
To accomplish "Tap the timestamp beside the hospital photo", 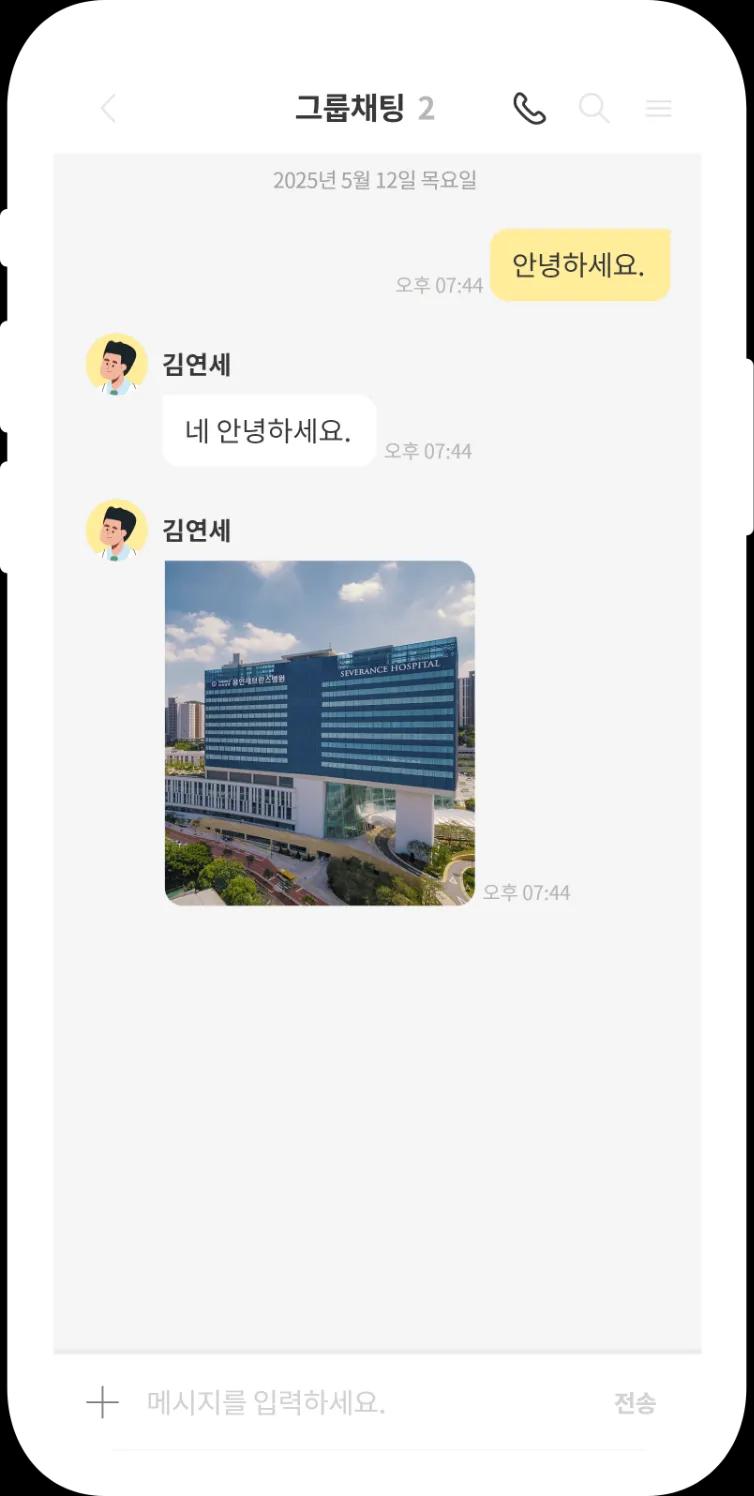I will (528, 892).
